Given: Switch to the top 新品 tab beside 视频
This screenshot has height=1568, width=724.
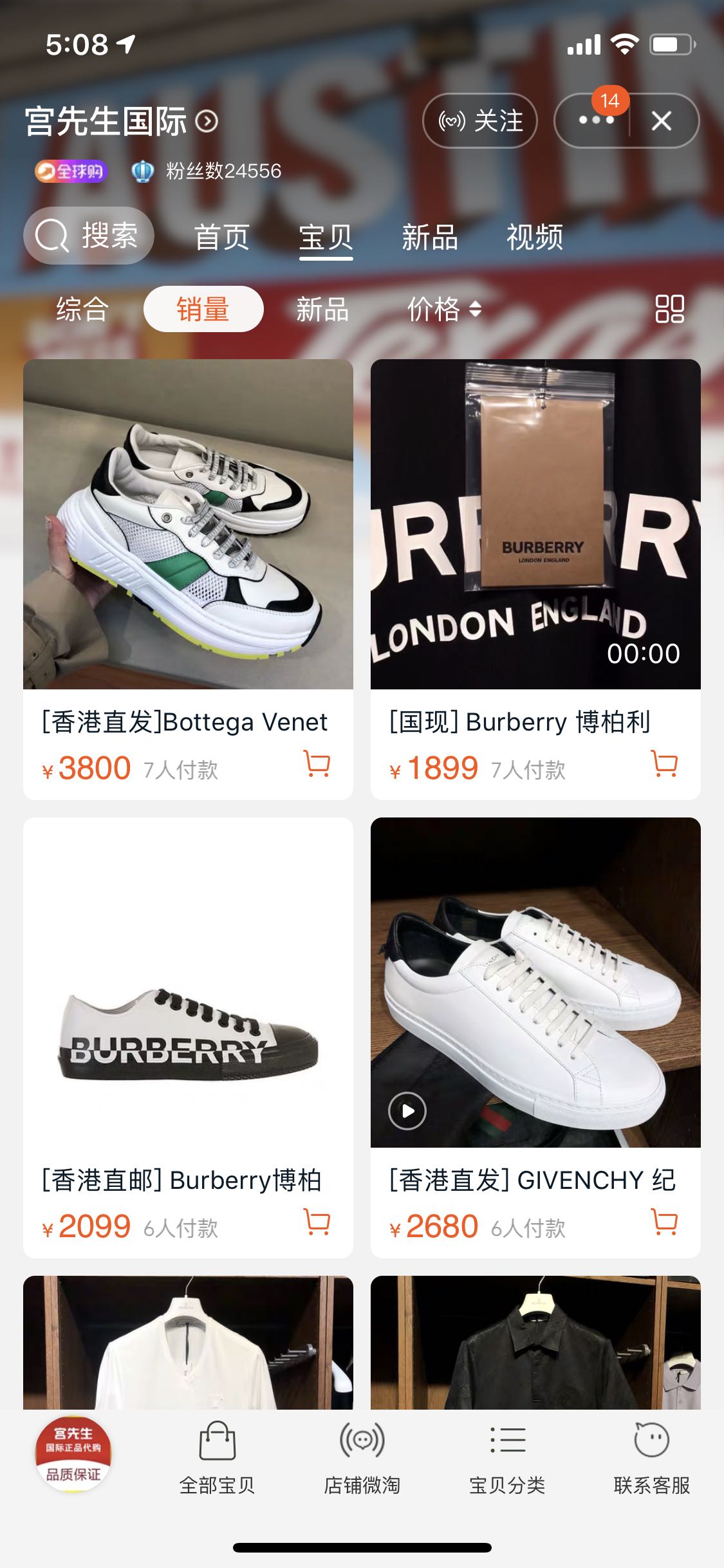Looking at the screenshot, I should click(x=430, y=237).
